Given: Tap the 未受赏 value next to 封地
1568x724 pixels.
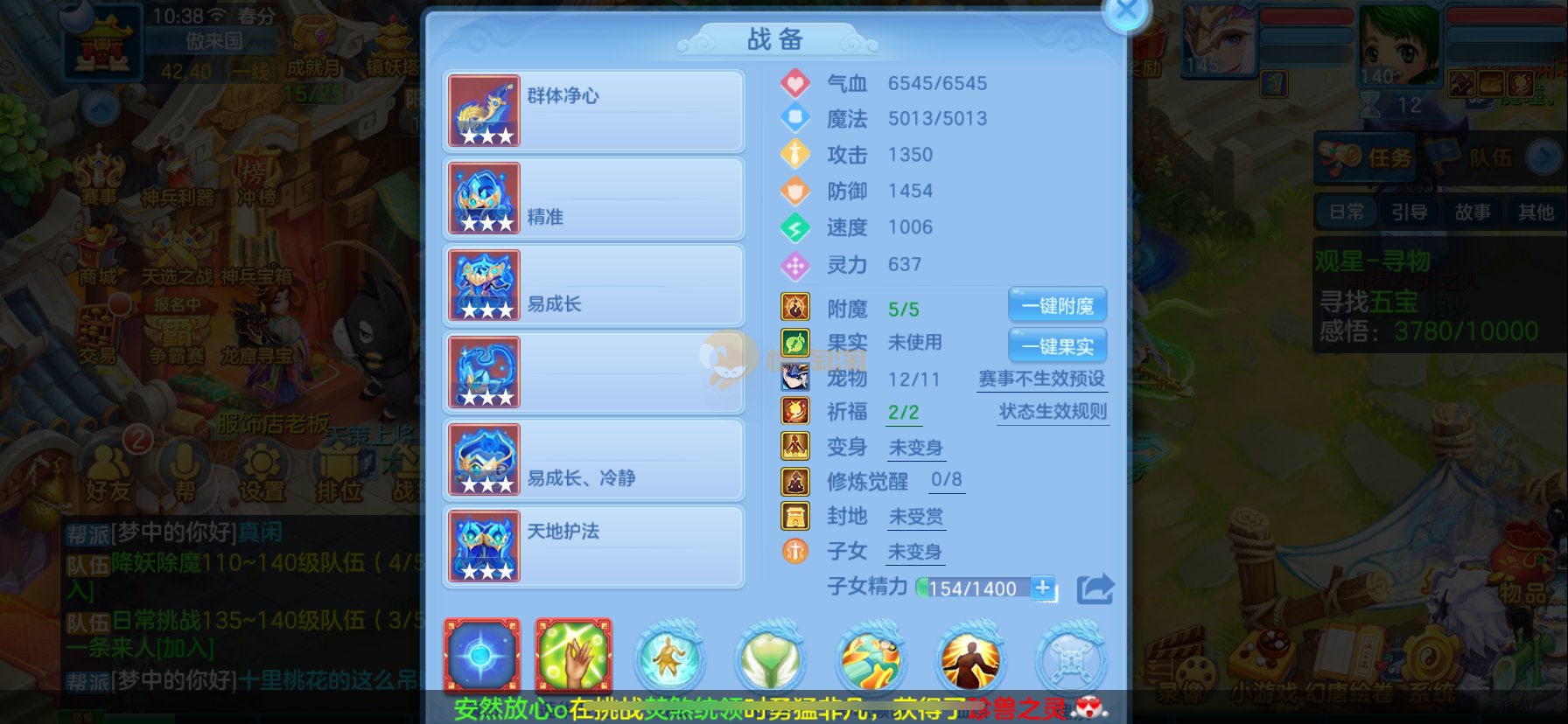Looking at the screenshot, I should pos(915,517).
